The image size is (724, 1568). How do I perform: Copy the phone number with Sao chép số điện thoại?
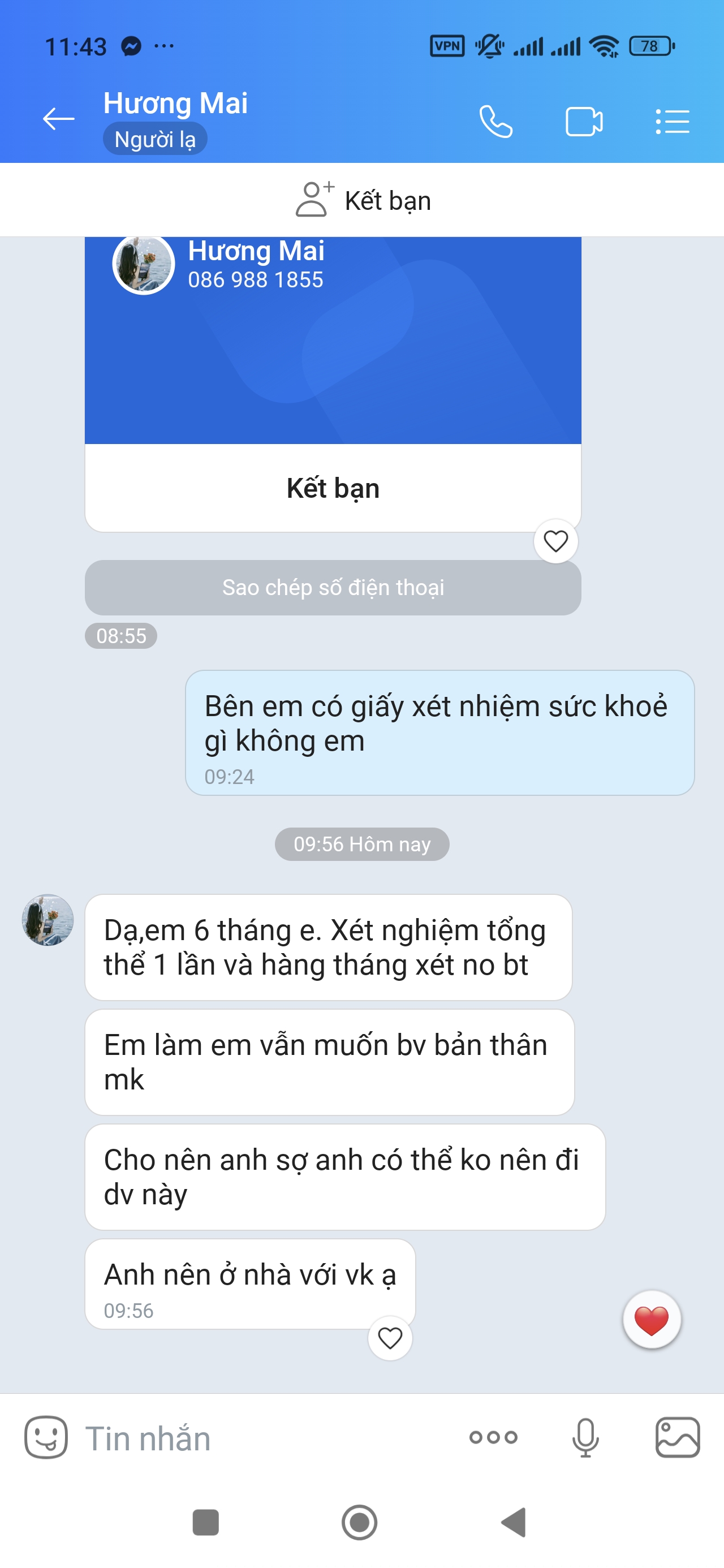pos(333,587)
